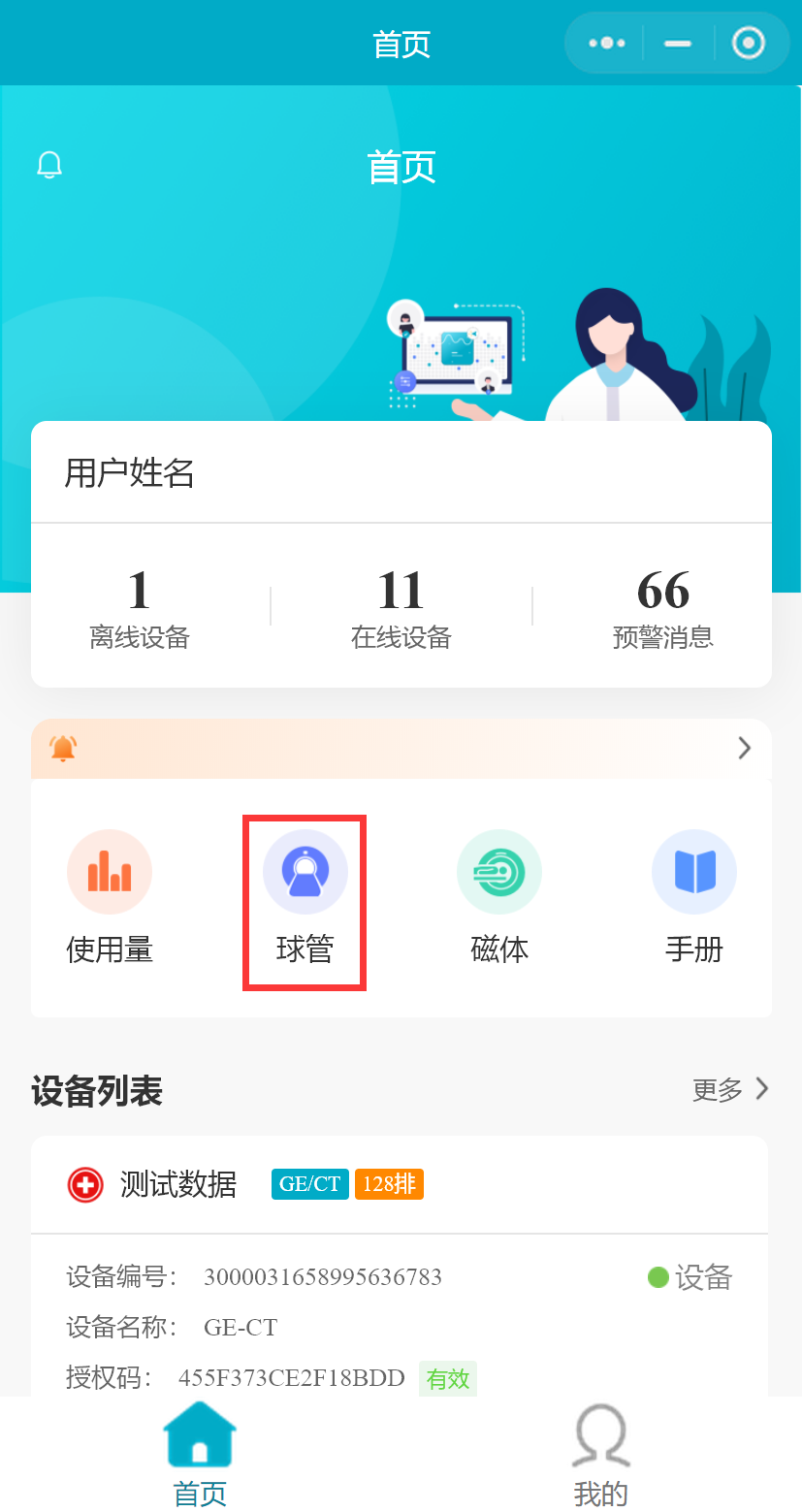
Task: View the 在线设备 count
Action: tap(401, 608)
